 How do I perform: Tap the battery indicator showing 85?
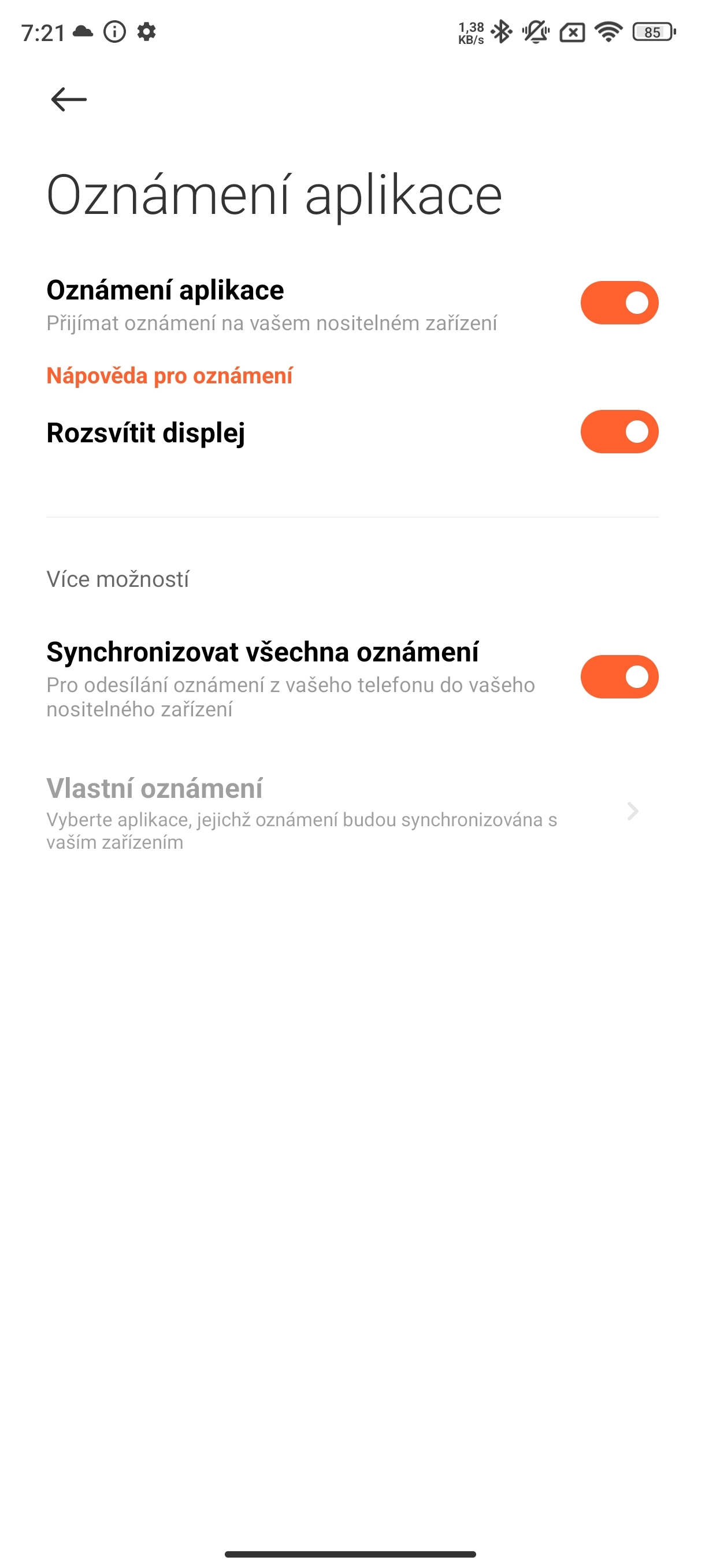pyautogui.click(x=651, y=32)
